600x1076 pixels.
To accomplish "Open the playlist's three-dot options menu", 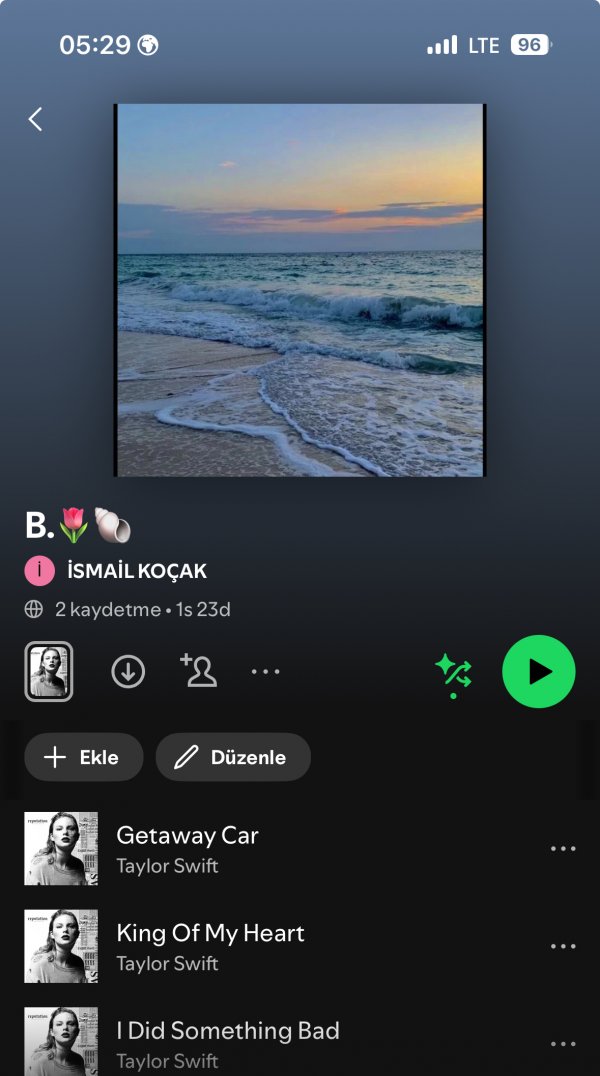I will tap(265, 672).
